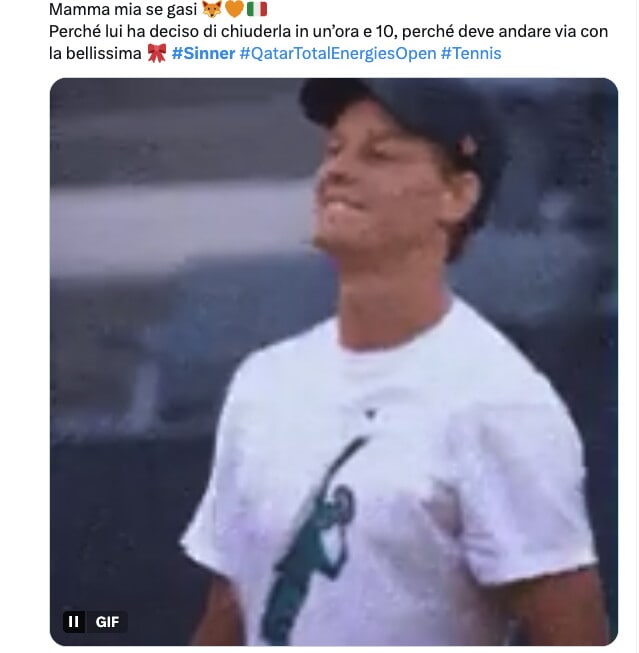Open the #Sinner hashtag
This screenshot has height=653, width=639.
click(x=203, y=53)
